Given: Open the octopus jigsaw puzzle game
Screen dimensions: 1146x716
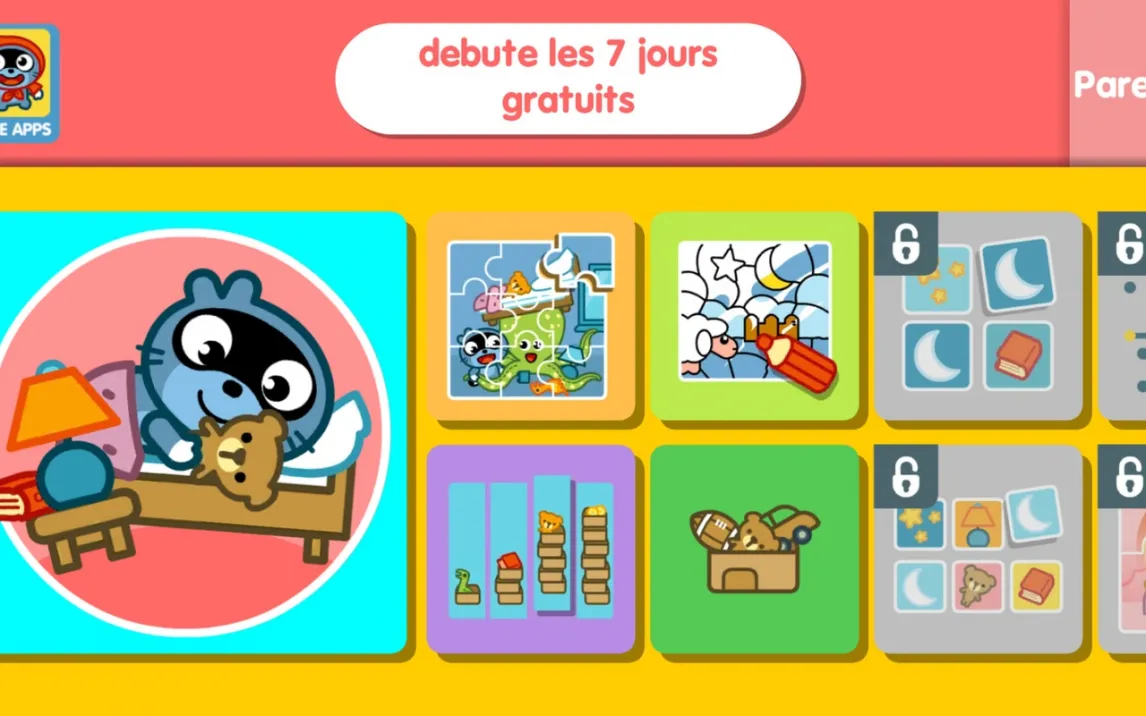Looking at the screenshot, I should 531,316.
